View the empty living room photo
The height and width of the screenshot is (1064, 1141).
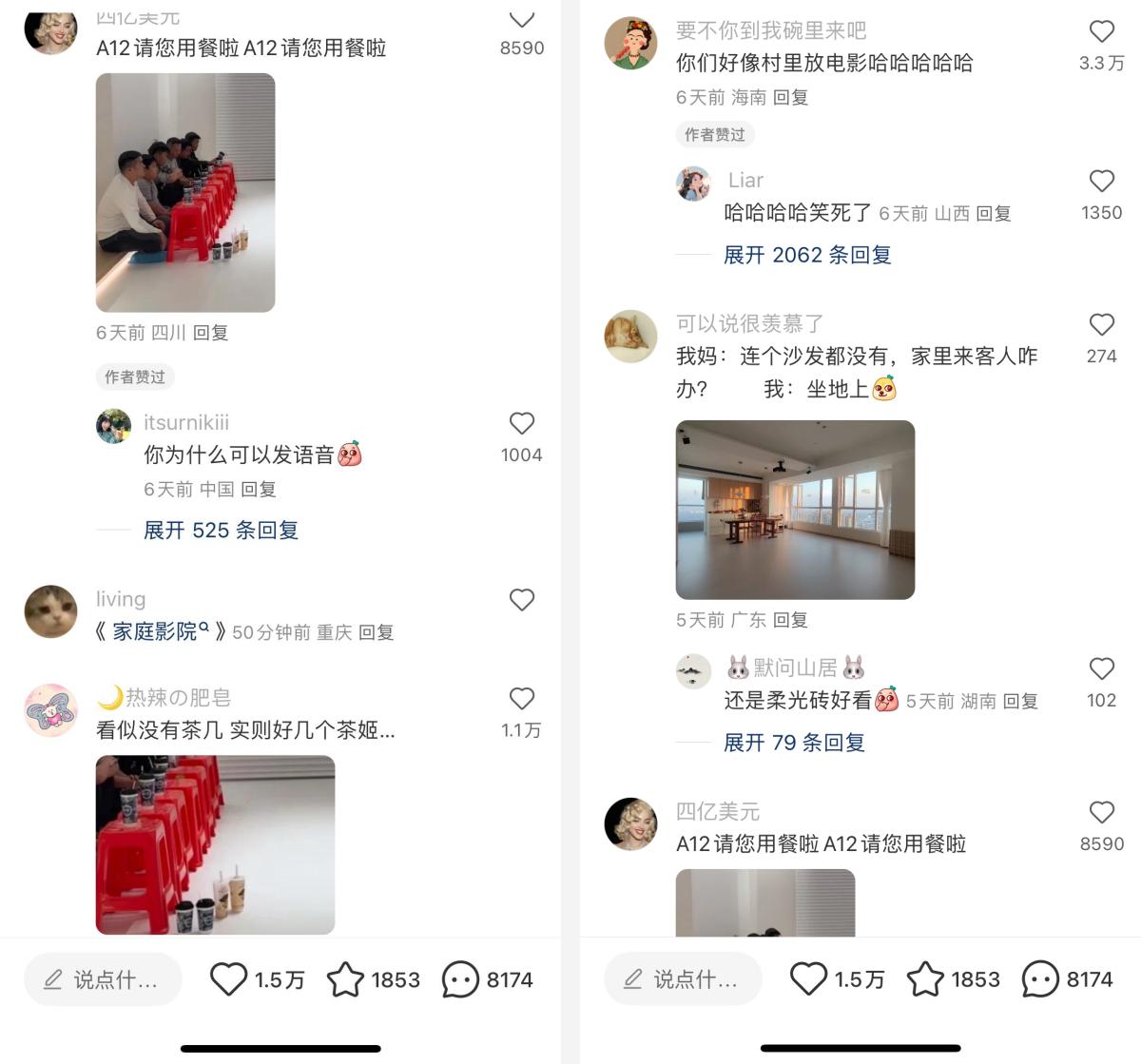pyautogui.click(x=795, y=510)
